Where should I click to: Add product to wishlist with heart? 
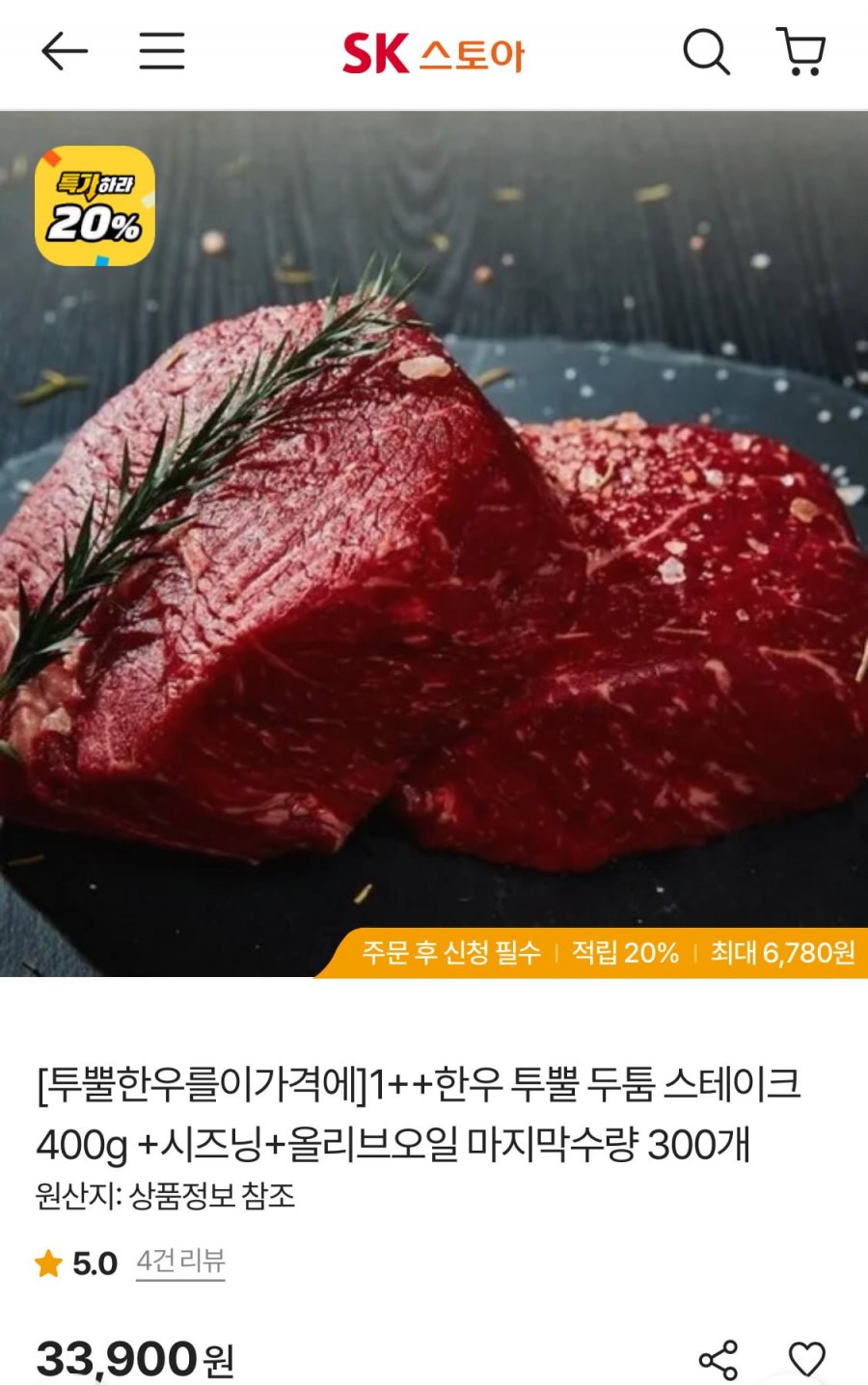pyautogui.click(x=807, y=1360)
